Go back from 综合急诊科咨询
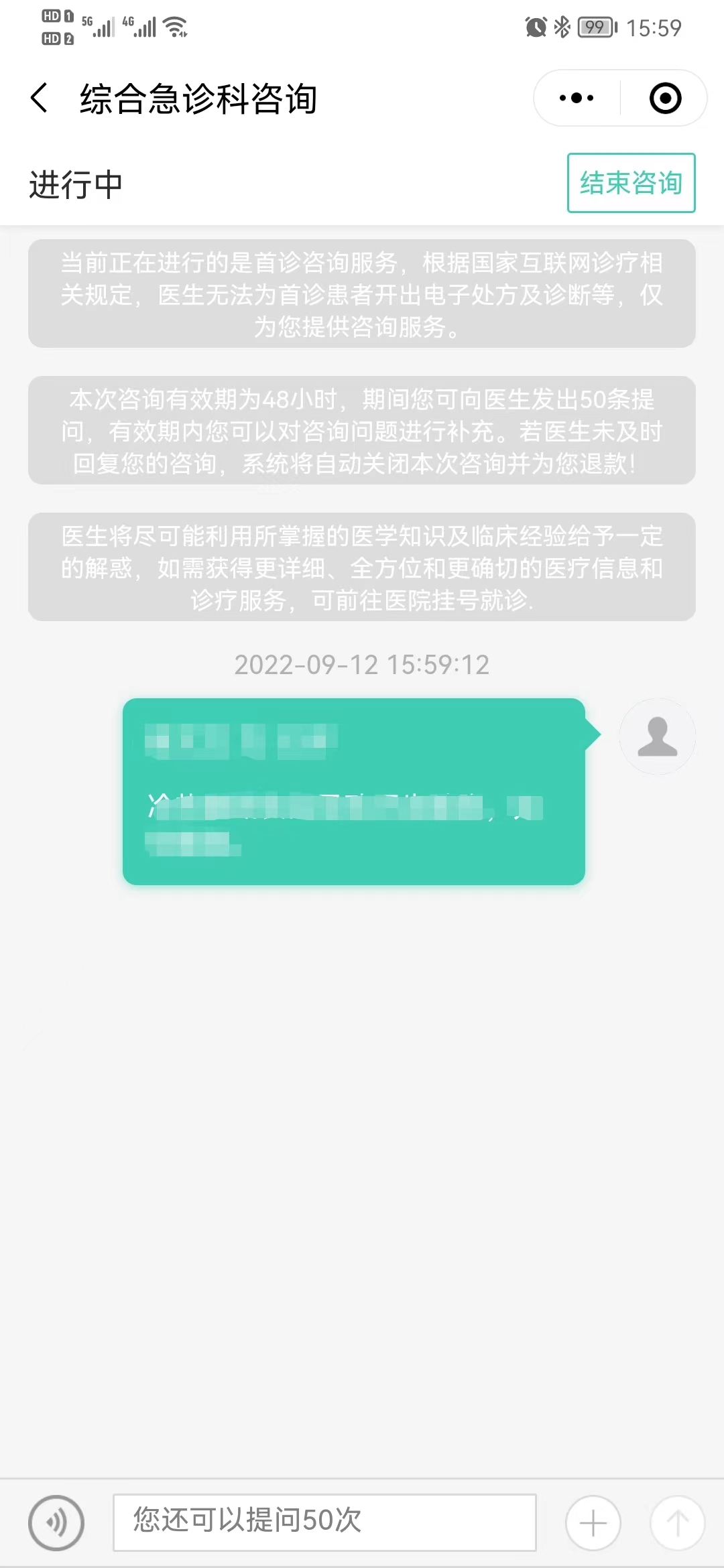 point(40,99)
